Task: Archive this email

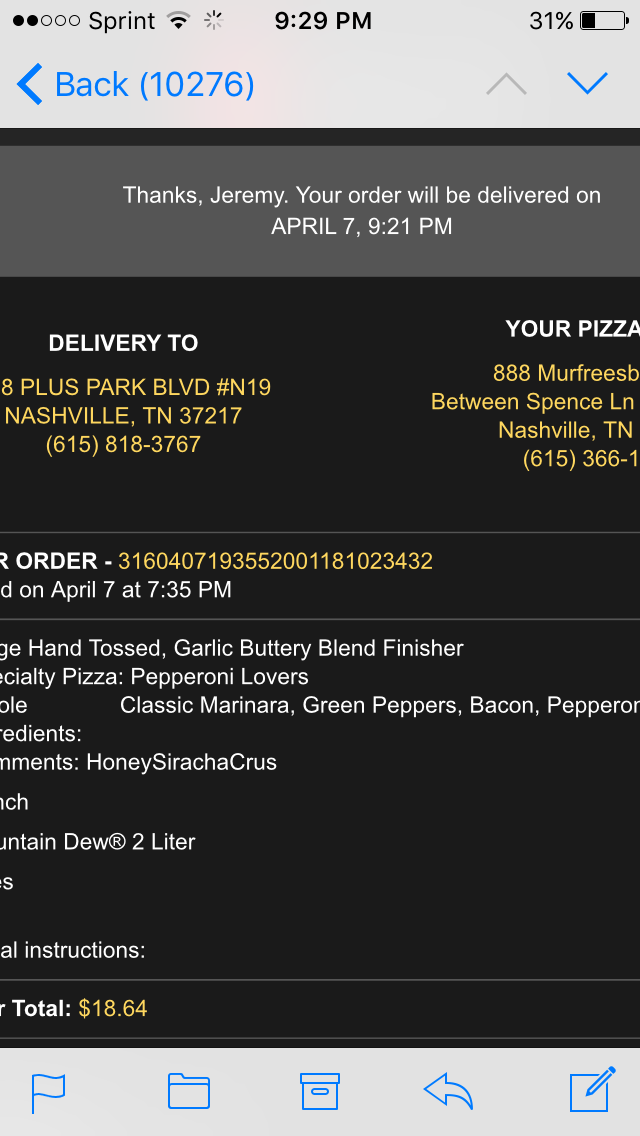Action: (x=320, y=1092)
